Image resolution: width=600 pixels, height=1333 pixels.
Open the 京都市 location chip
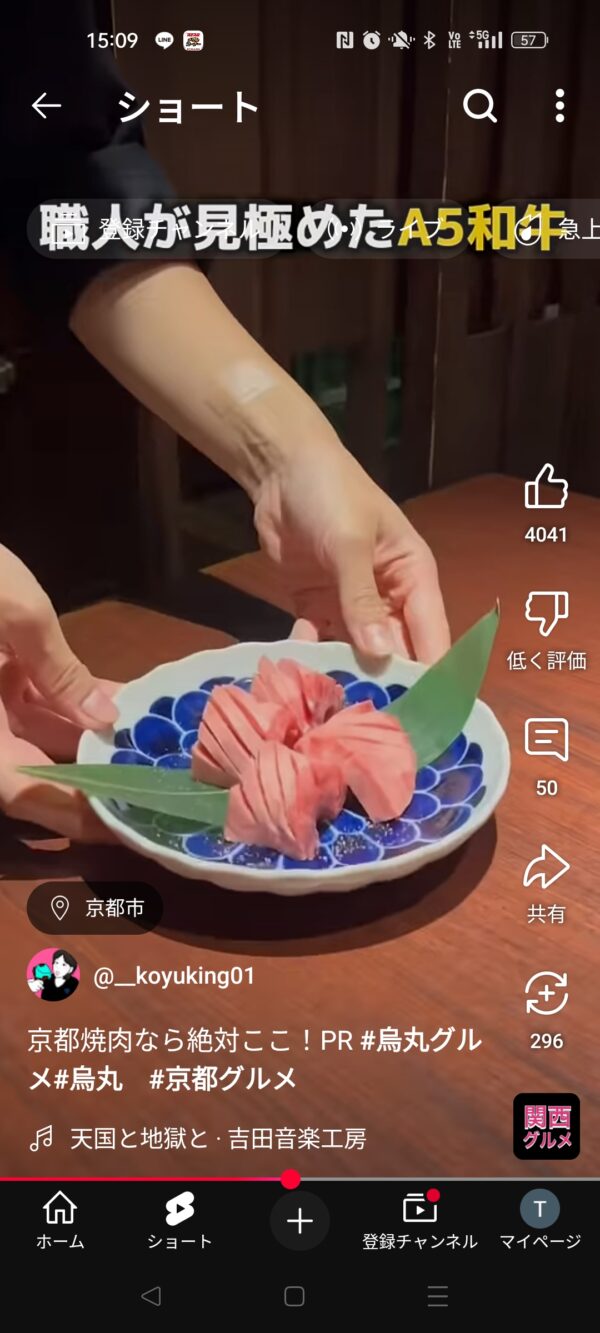click(96, 908)
